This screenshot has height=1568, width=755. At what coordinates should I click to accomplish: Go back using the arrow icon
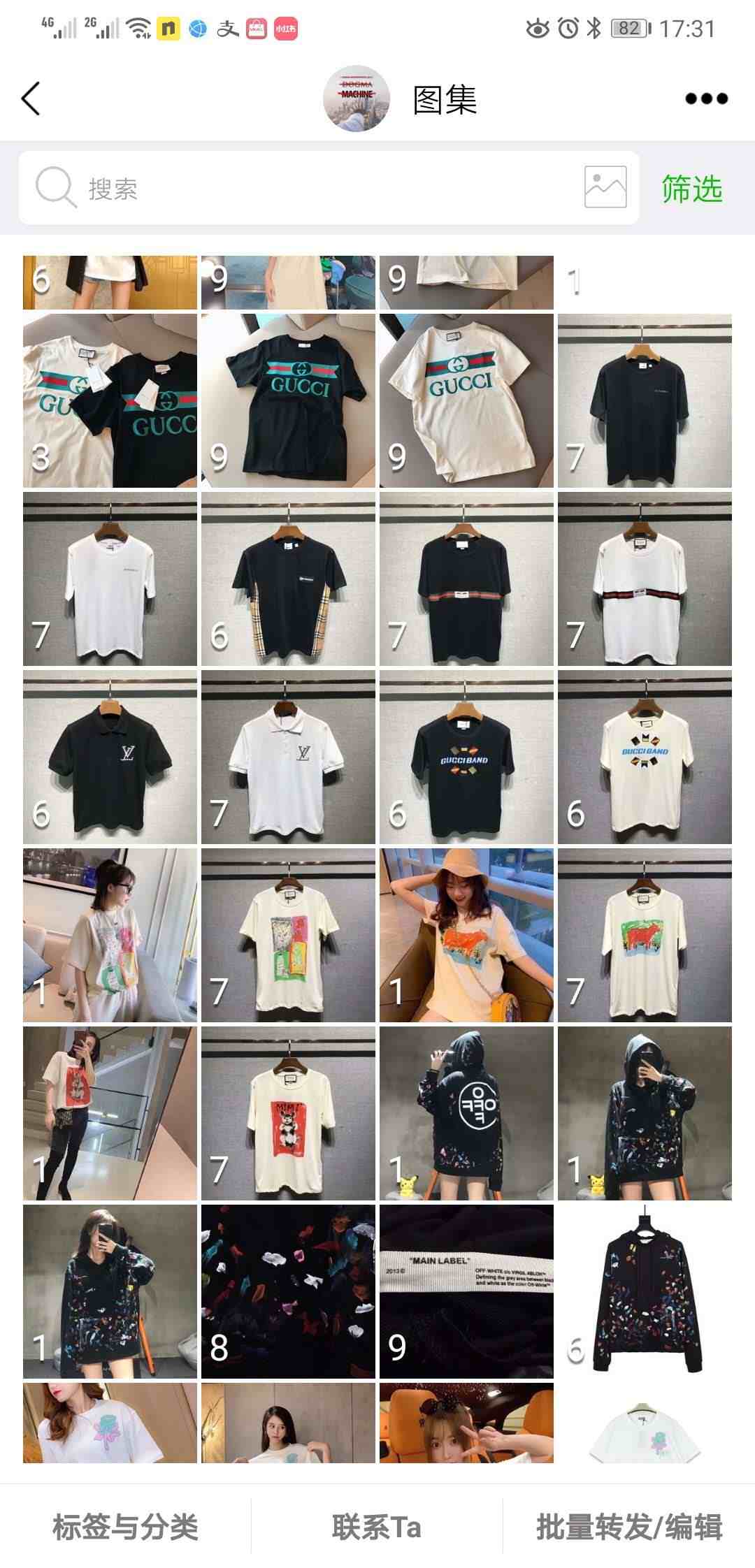[x=31, y=99]
